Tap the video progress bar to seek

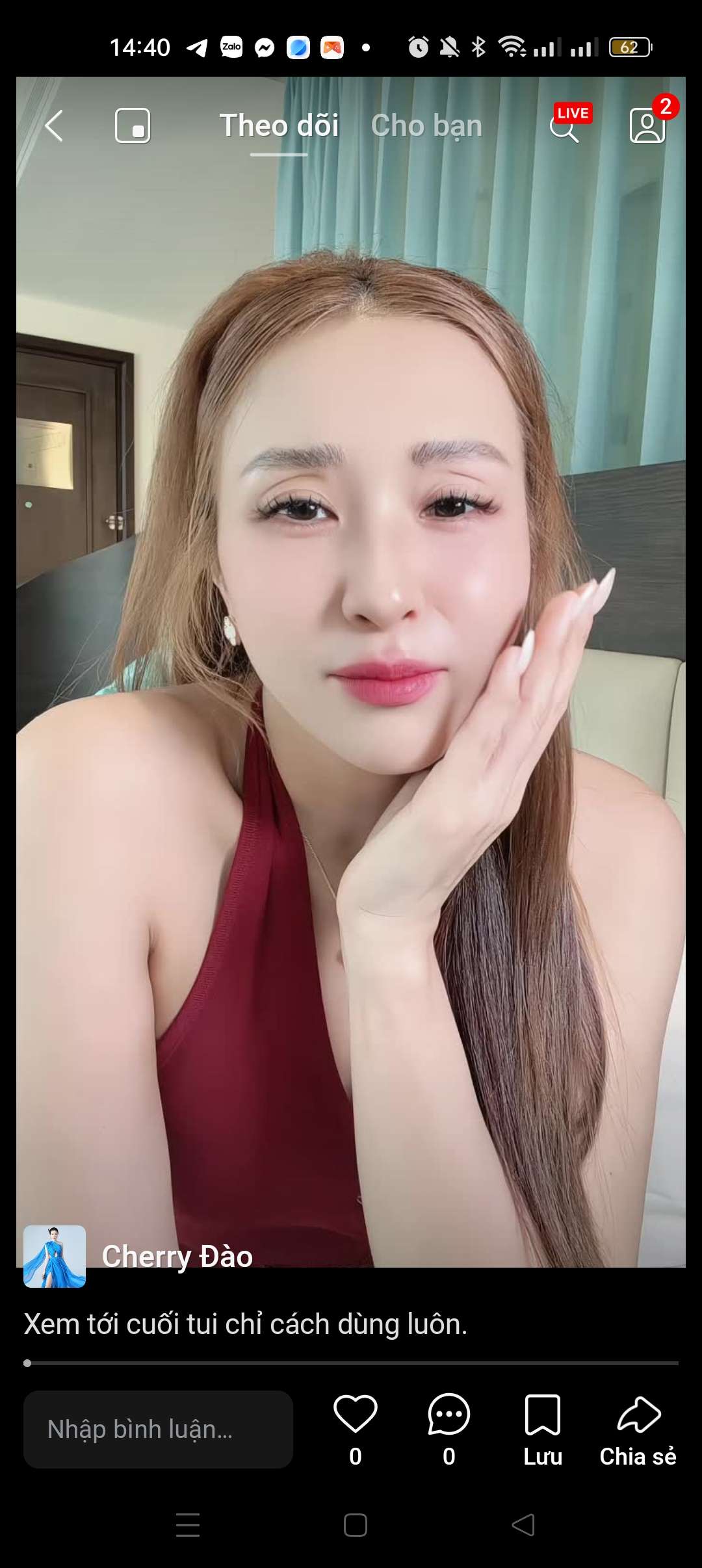coord(351,1363)
